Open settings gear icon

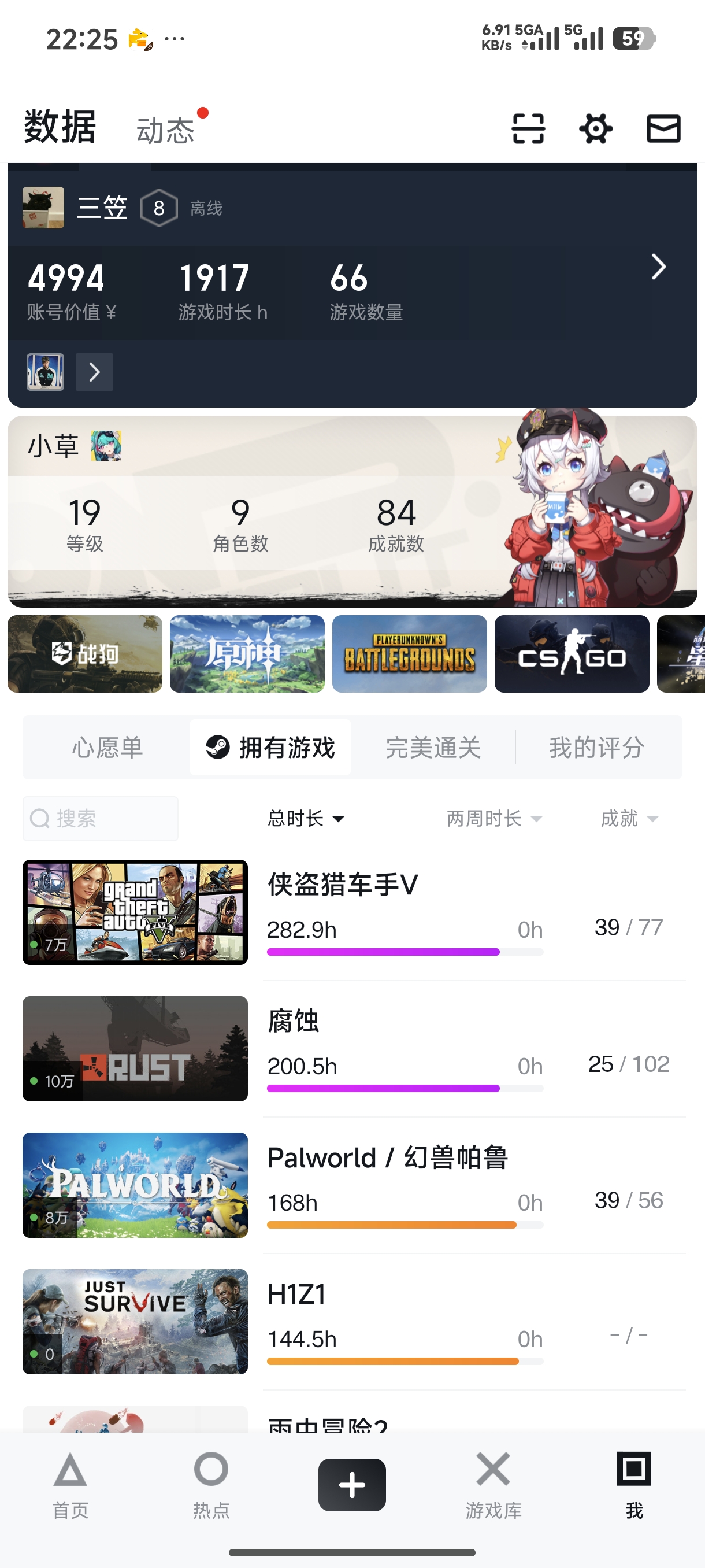[596, 128]
